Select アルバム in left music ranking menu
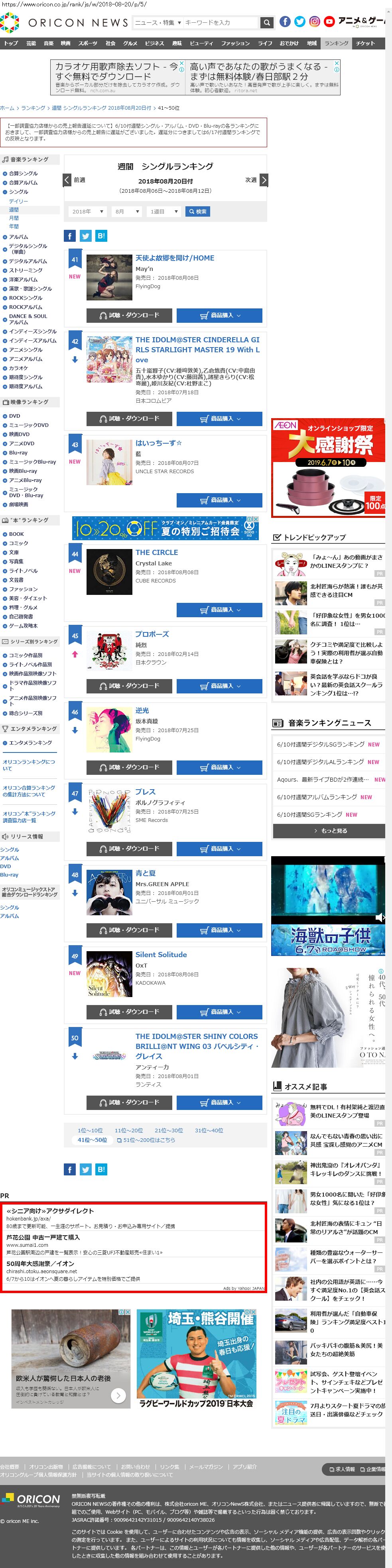392x1568 pixels. tap(18, 237)
